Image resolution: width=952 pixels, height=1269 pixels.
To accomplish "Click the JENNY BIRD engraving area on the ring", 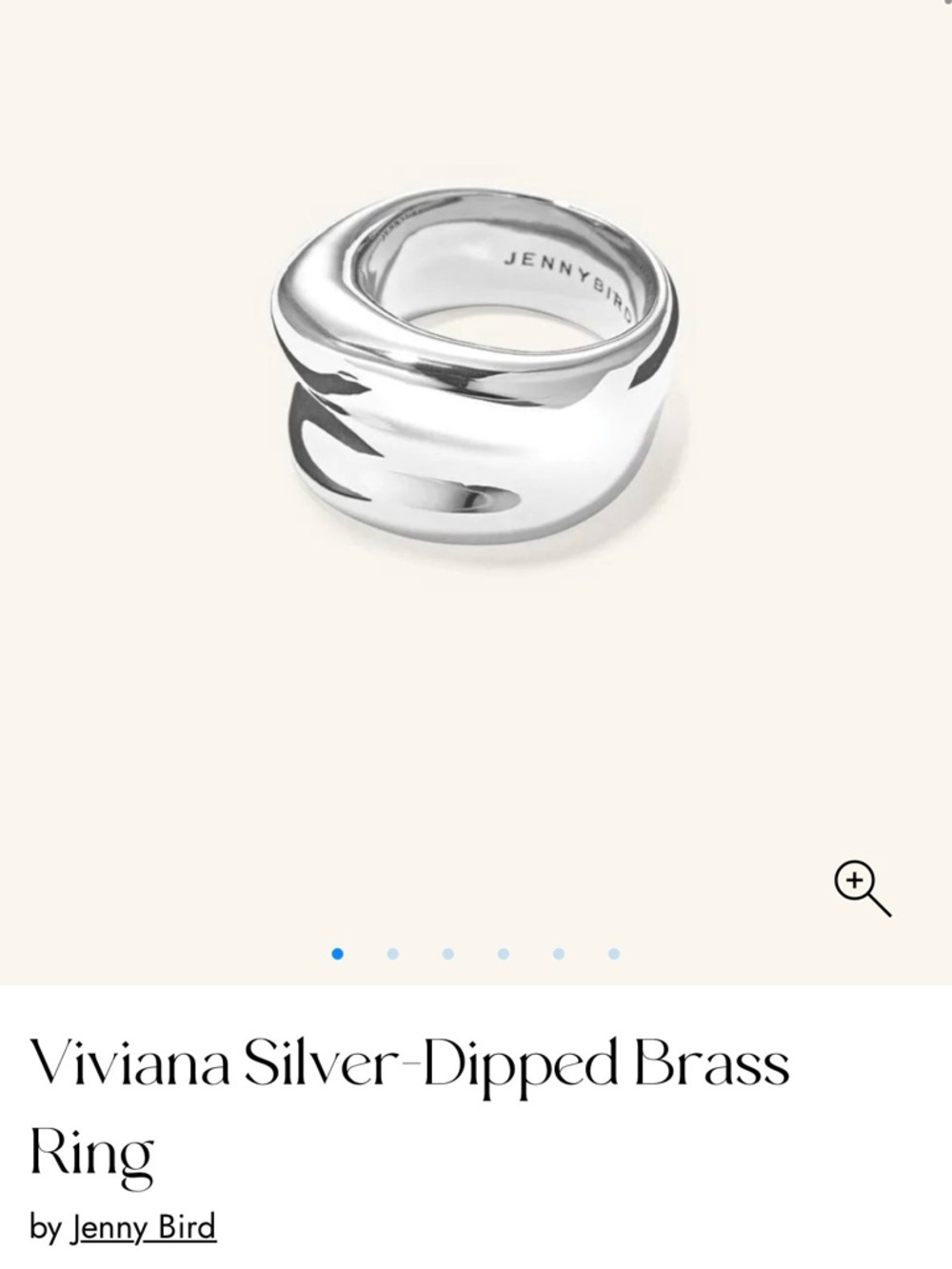I will point(571,281).
